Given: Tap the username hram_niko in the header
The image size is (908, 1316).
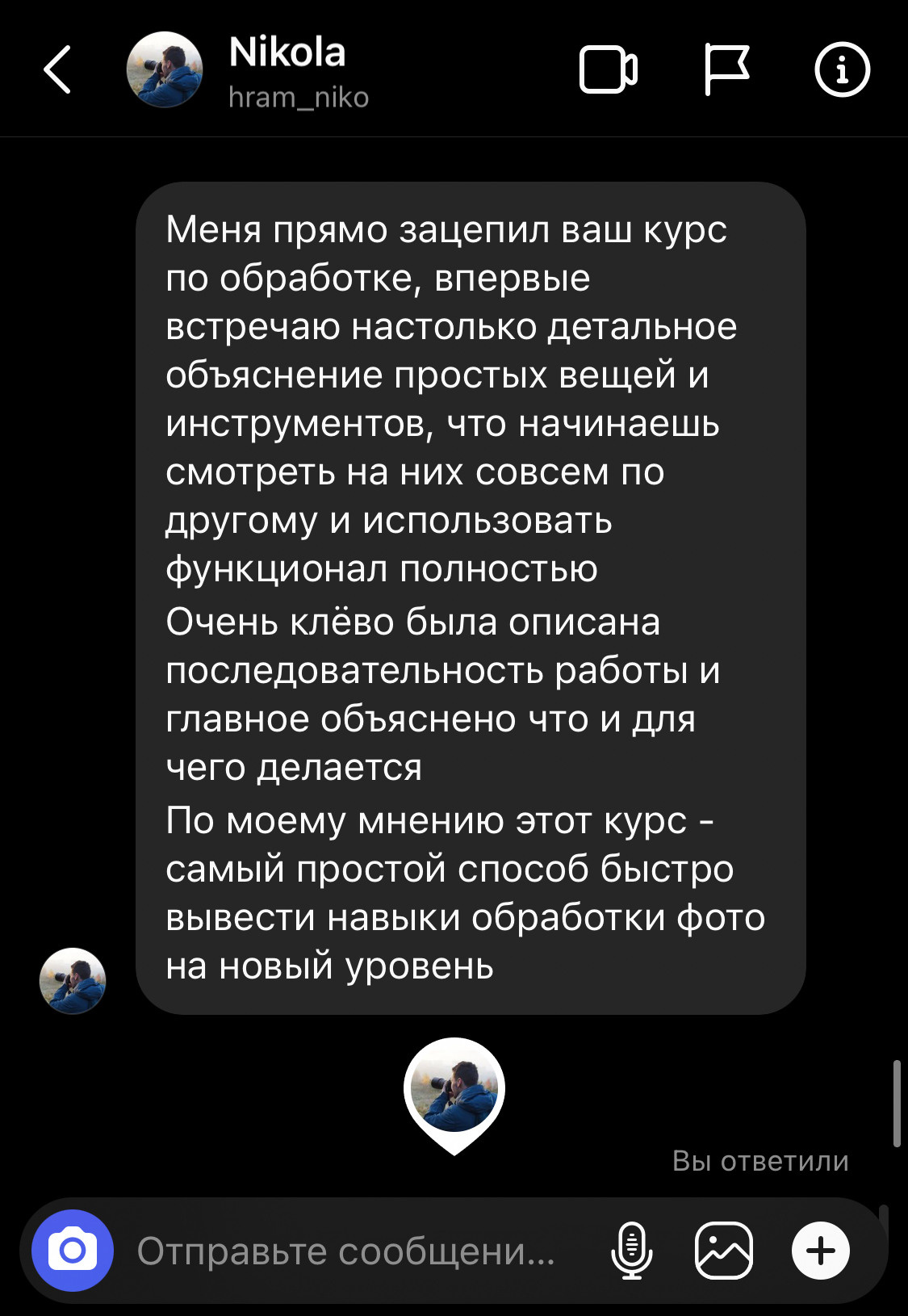Looking at the screenshot, I should [x=298, y=97].
